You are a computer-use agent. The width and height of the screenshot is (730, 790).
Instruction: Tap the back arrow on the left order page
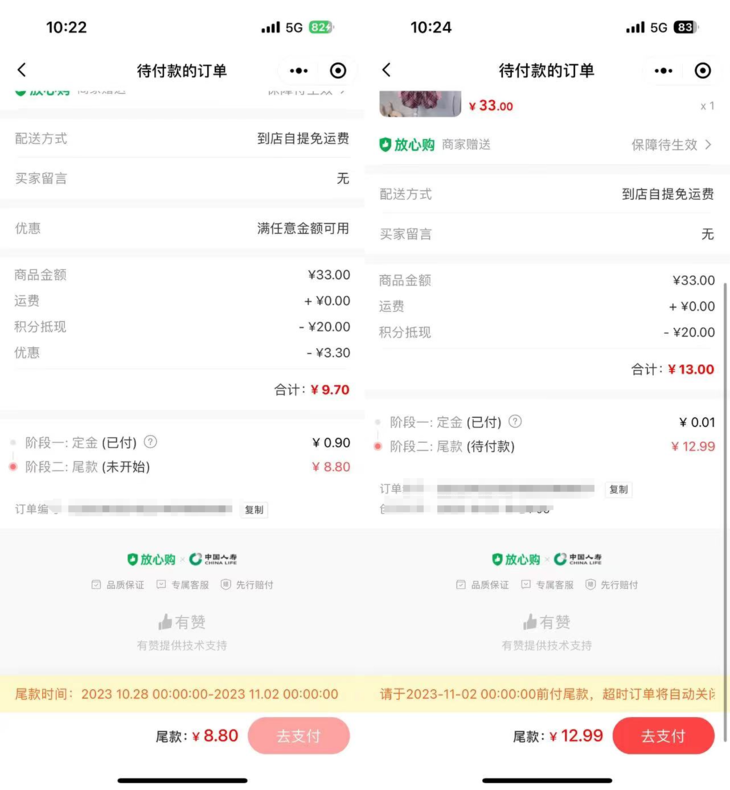[x=22, y=70]
